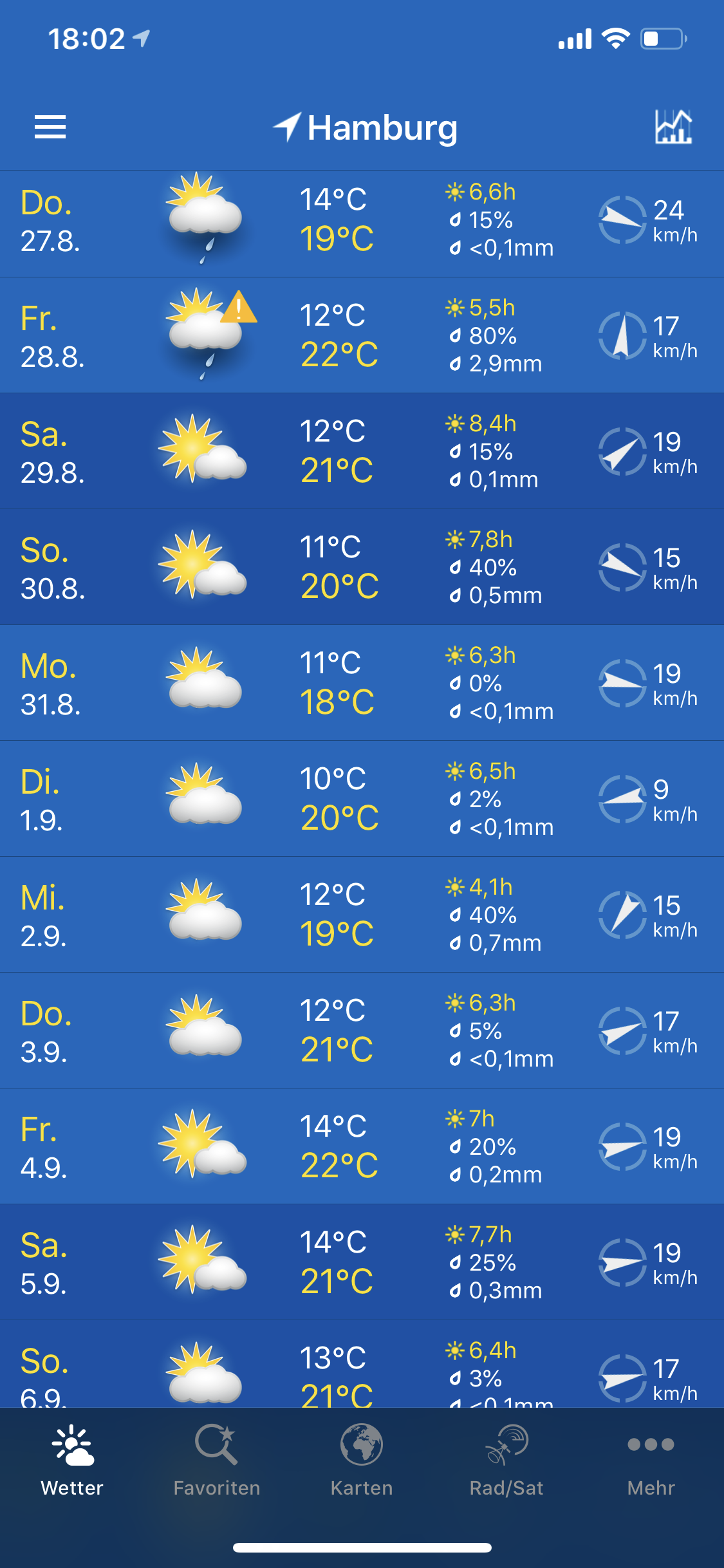
Task: Open forecast for Mi. 2.9.
Action: click(x=362, y=915)
